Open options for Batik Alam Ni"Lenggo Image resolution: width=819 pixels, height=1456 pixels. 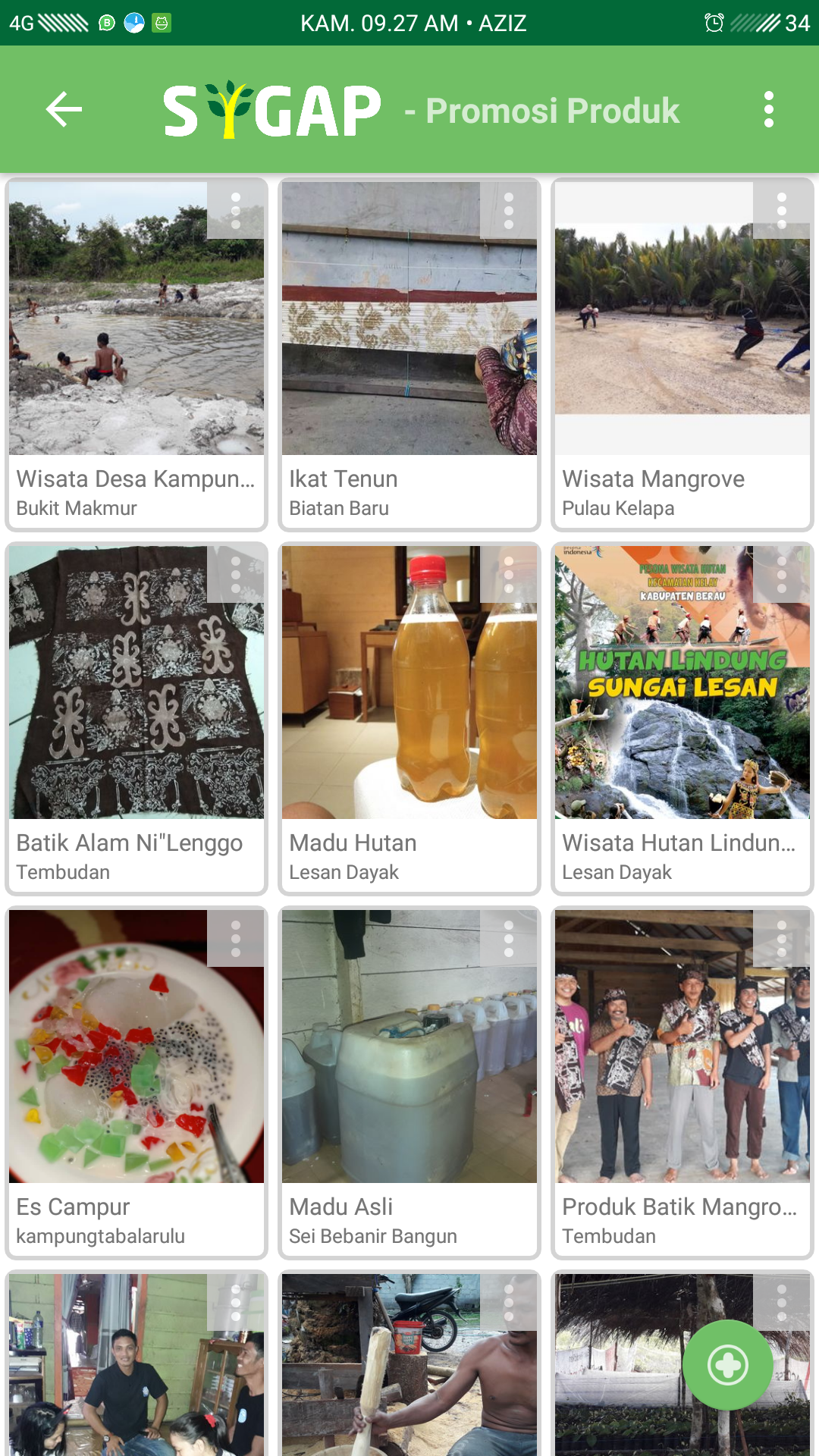coord(236,575)
